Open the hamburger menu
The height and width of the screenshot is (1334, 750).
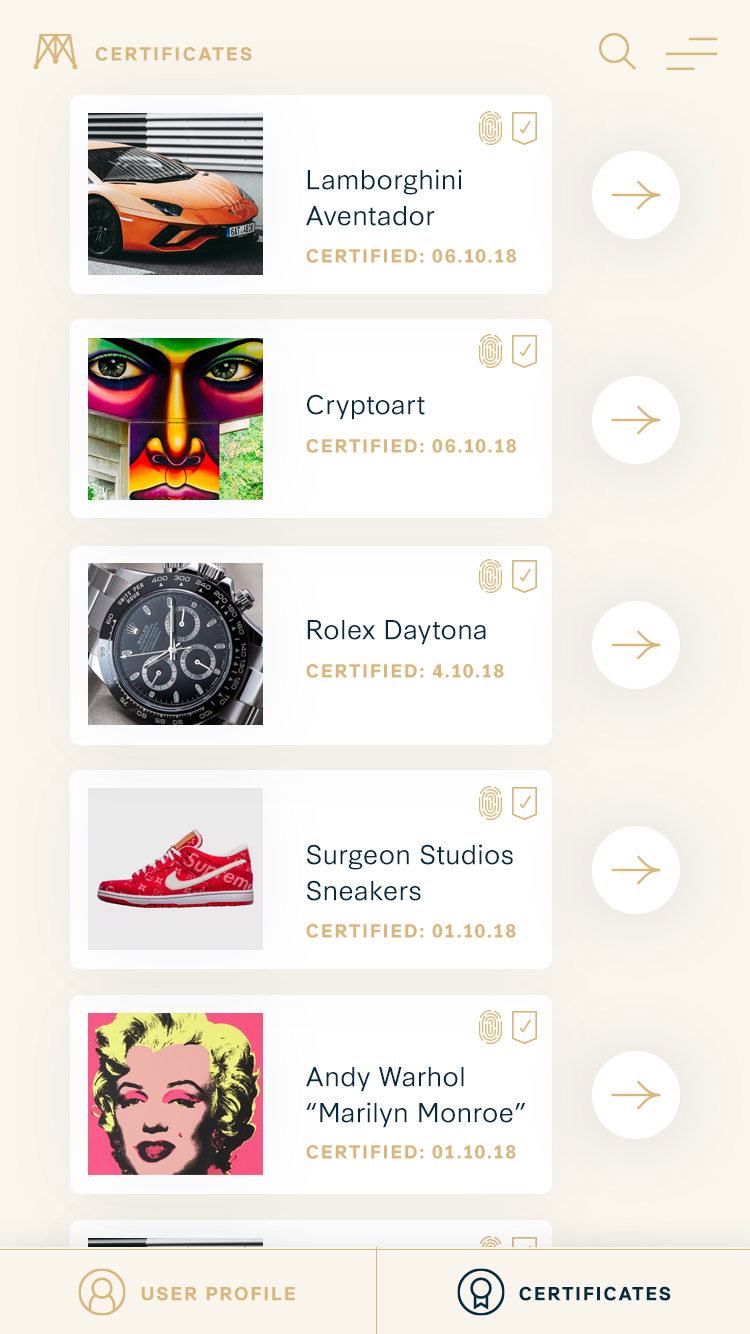point(691,53)
